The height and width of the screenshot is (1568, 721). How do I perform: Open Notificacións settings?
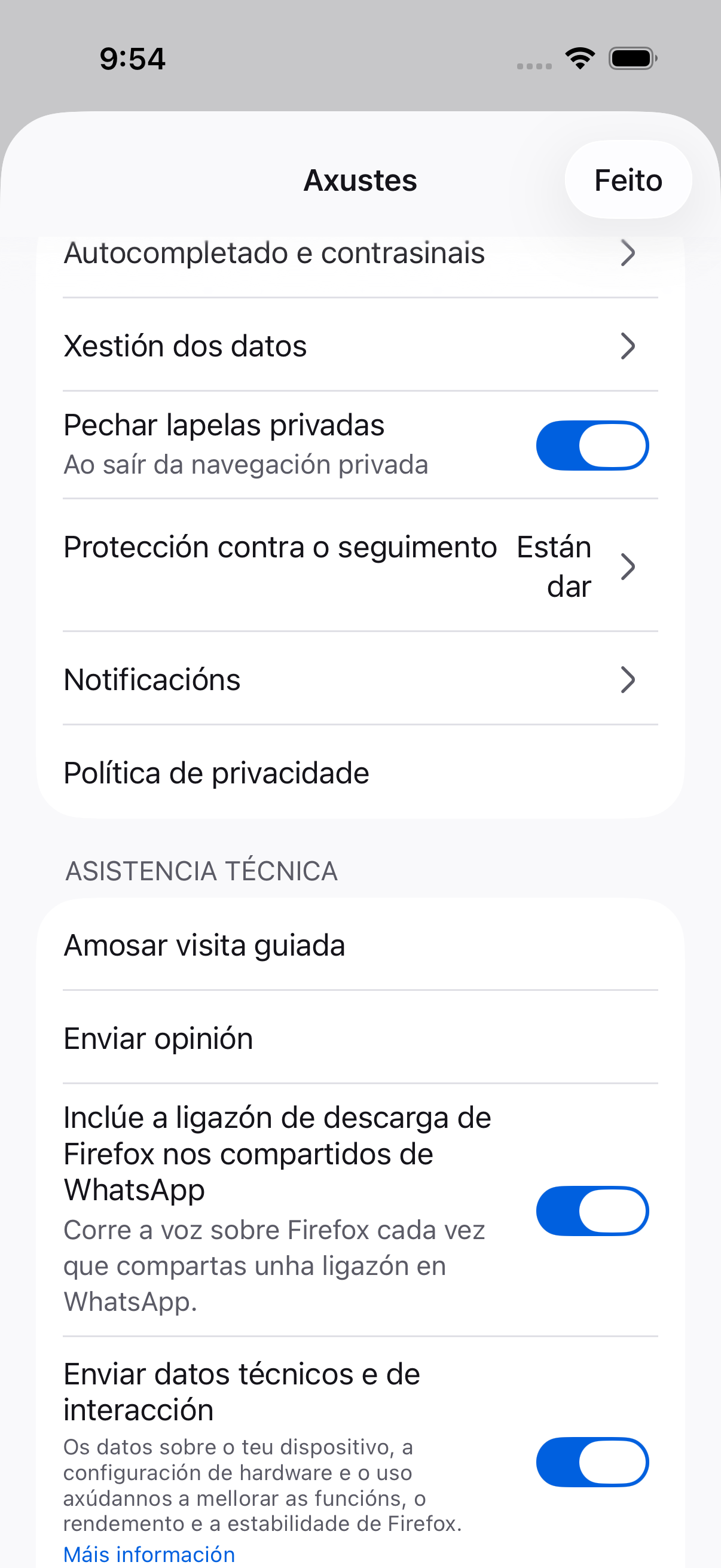360,679
